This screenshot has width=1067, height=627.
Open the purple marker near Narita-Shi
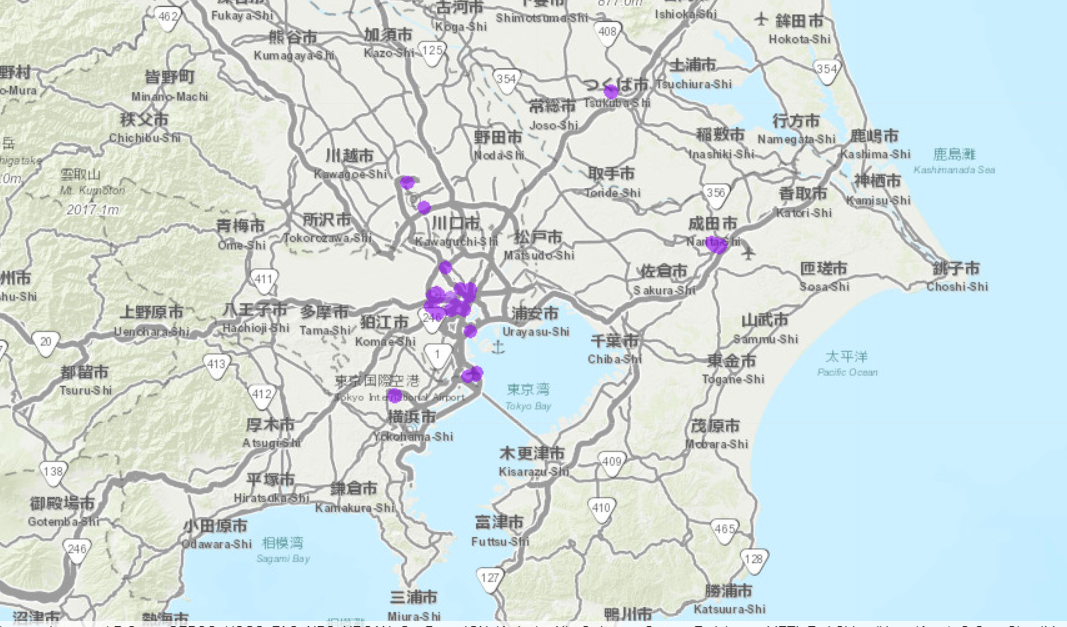click(x=717, y=245)
